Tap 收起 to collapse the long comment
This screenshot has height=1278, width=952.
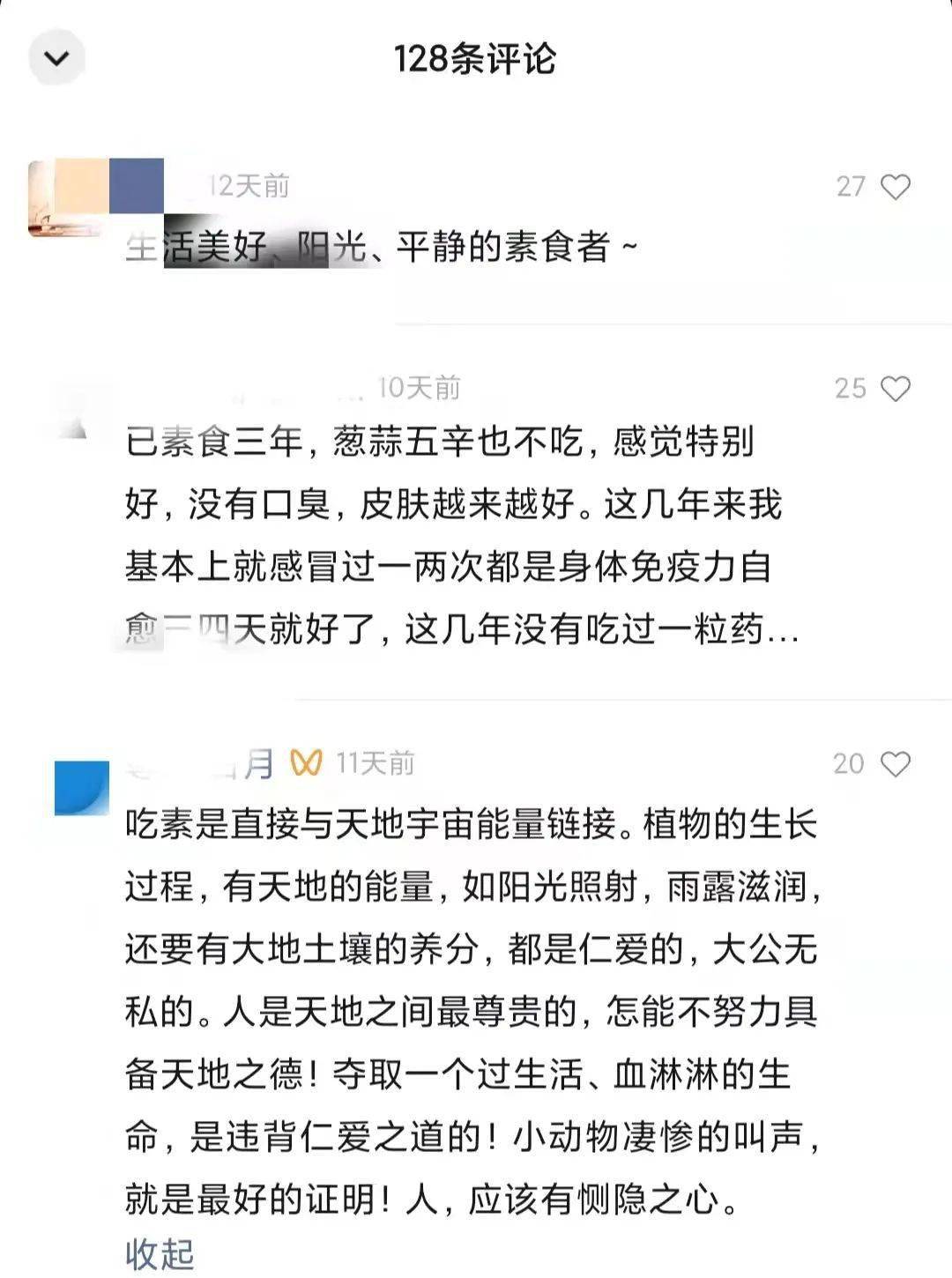pos(159,1253)
